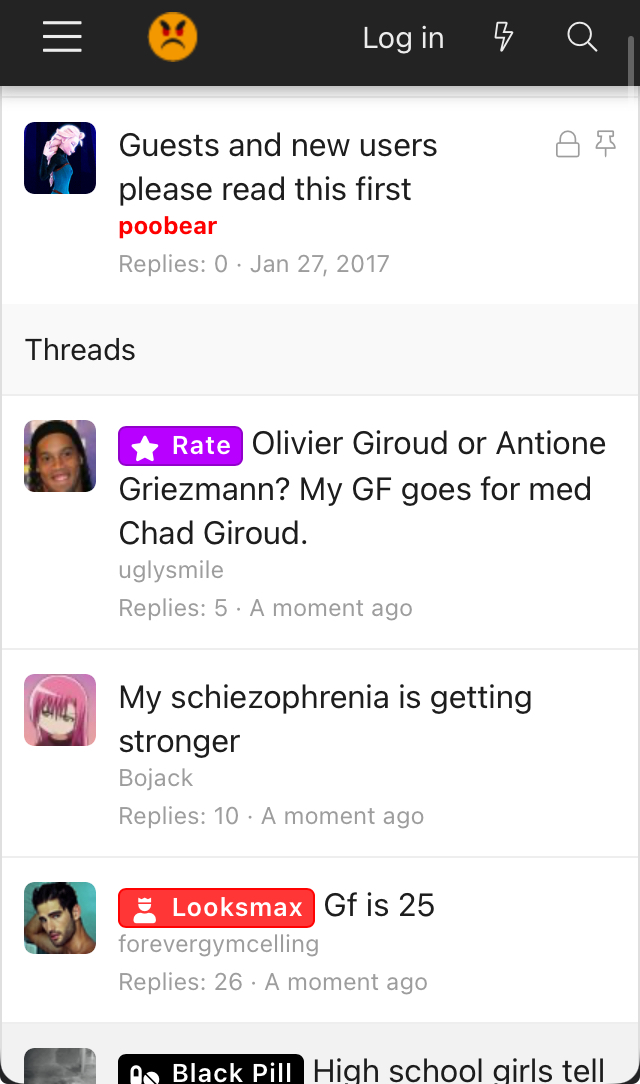Filter by the Black Pill prefix tag
The height and width of the screenshot is (1084, 640).
(x=211, y=1072)
